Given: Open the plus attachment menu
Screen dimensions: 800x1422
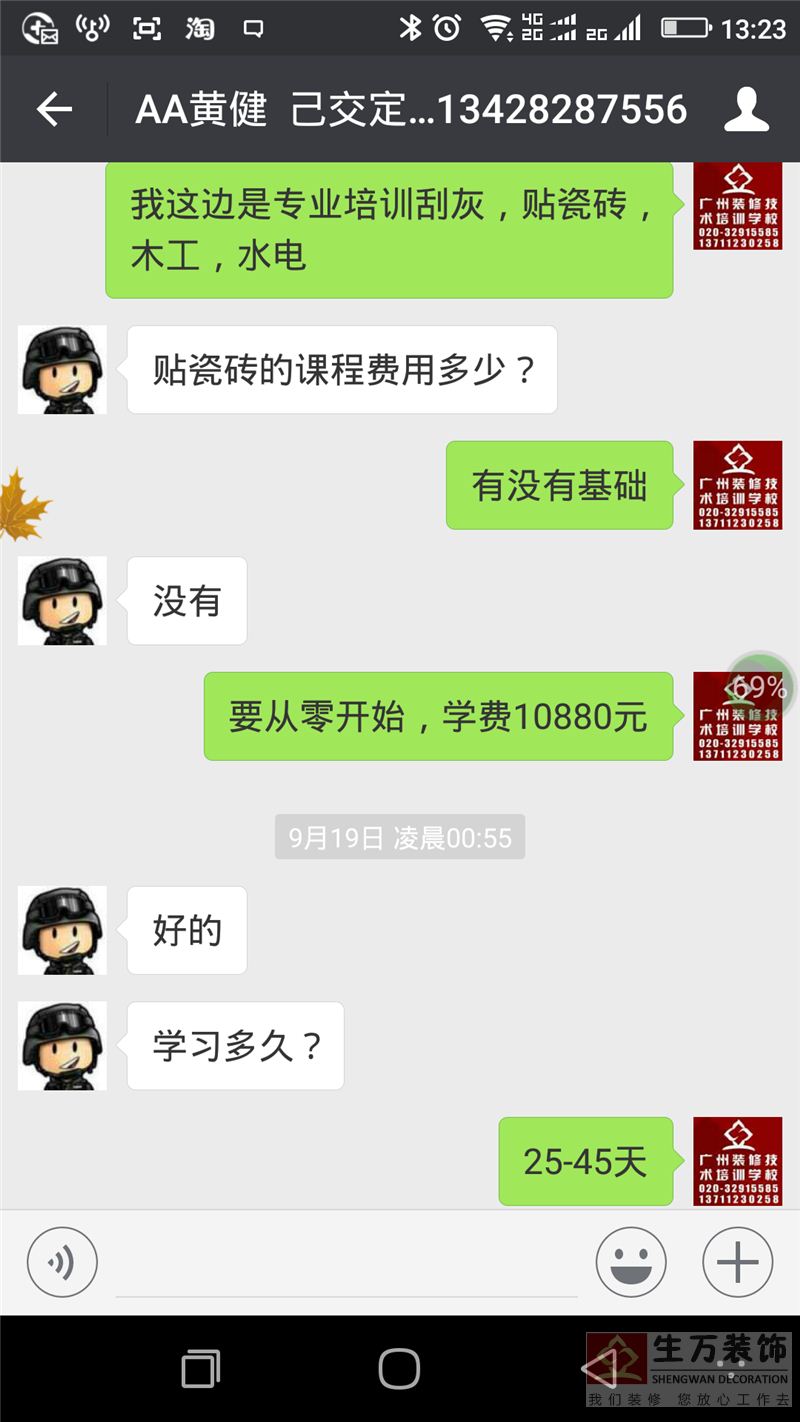Looking at the screenshot, I should point(738,1262).
